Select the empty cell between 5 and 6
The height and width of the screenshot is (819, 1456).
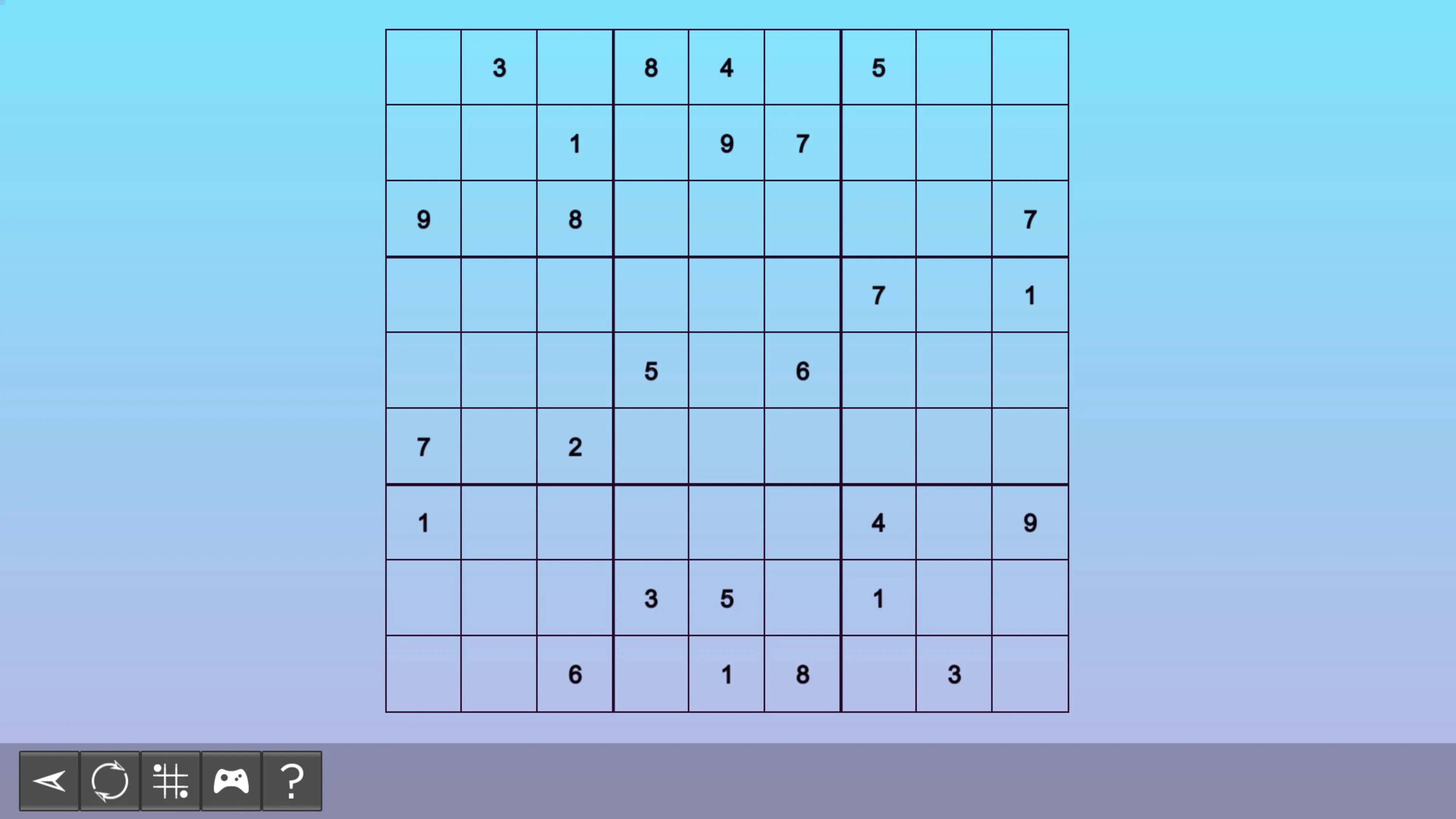pyautogui.click(x=726, y=371)
